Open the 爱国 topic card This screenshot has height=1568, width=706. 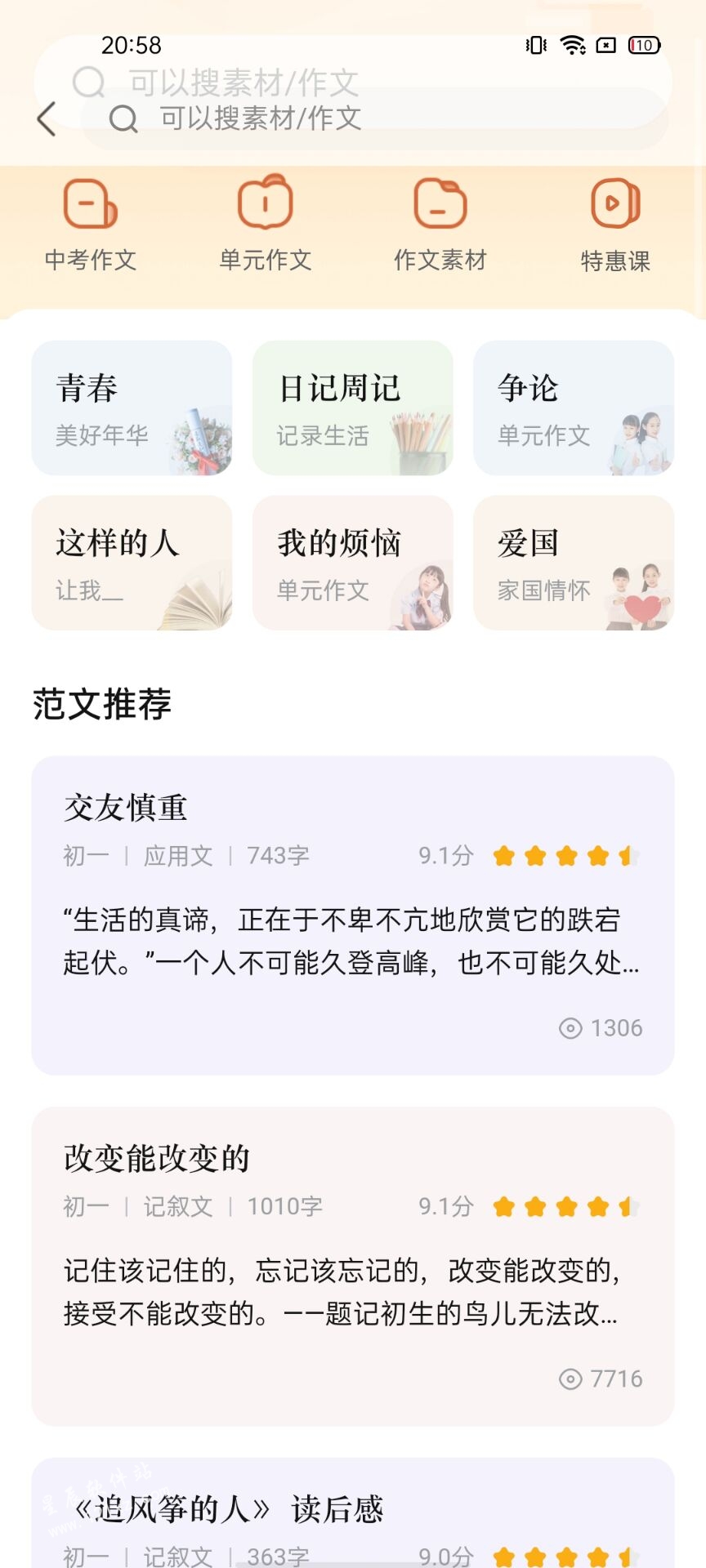point(574,563)
